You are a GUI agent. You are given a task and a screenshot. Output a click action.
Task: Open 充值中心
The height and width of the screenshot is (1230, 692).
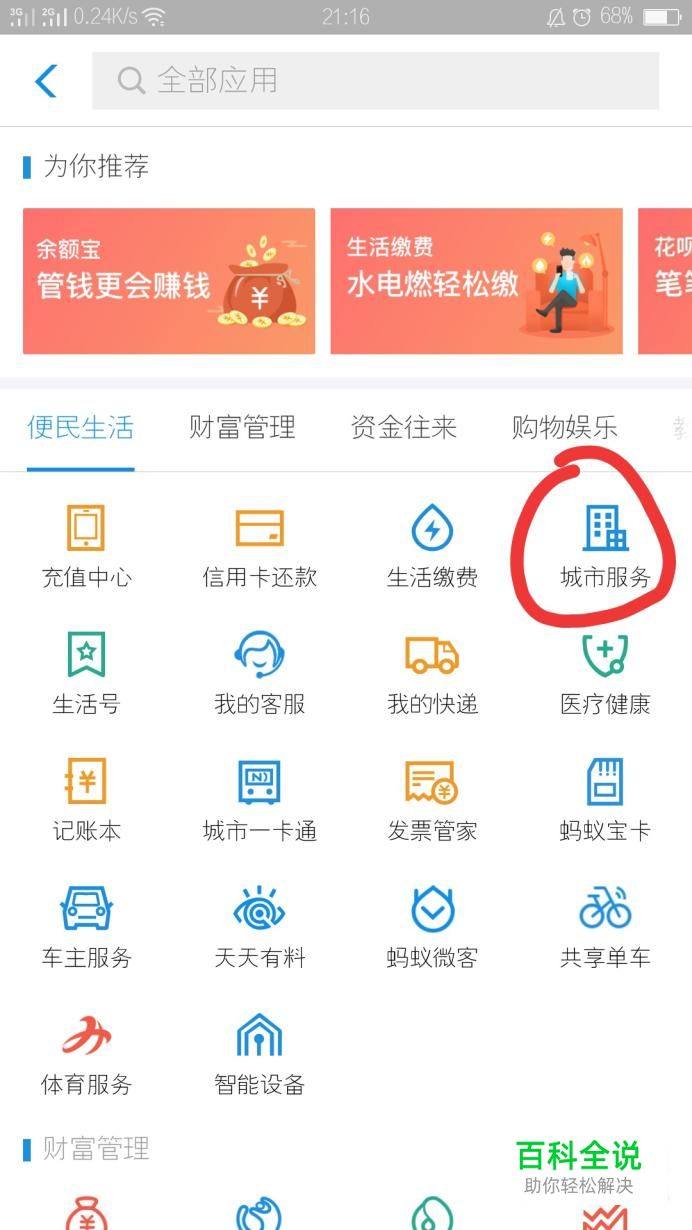86,547
